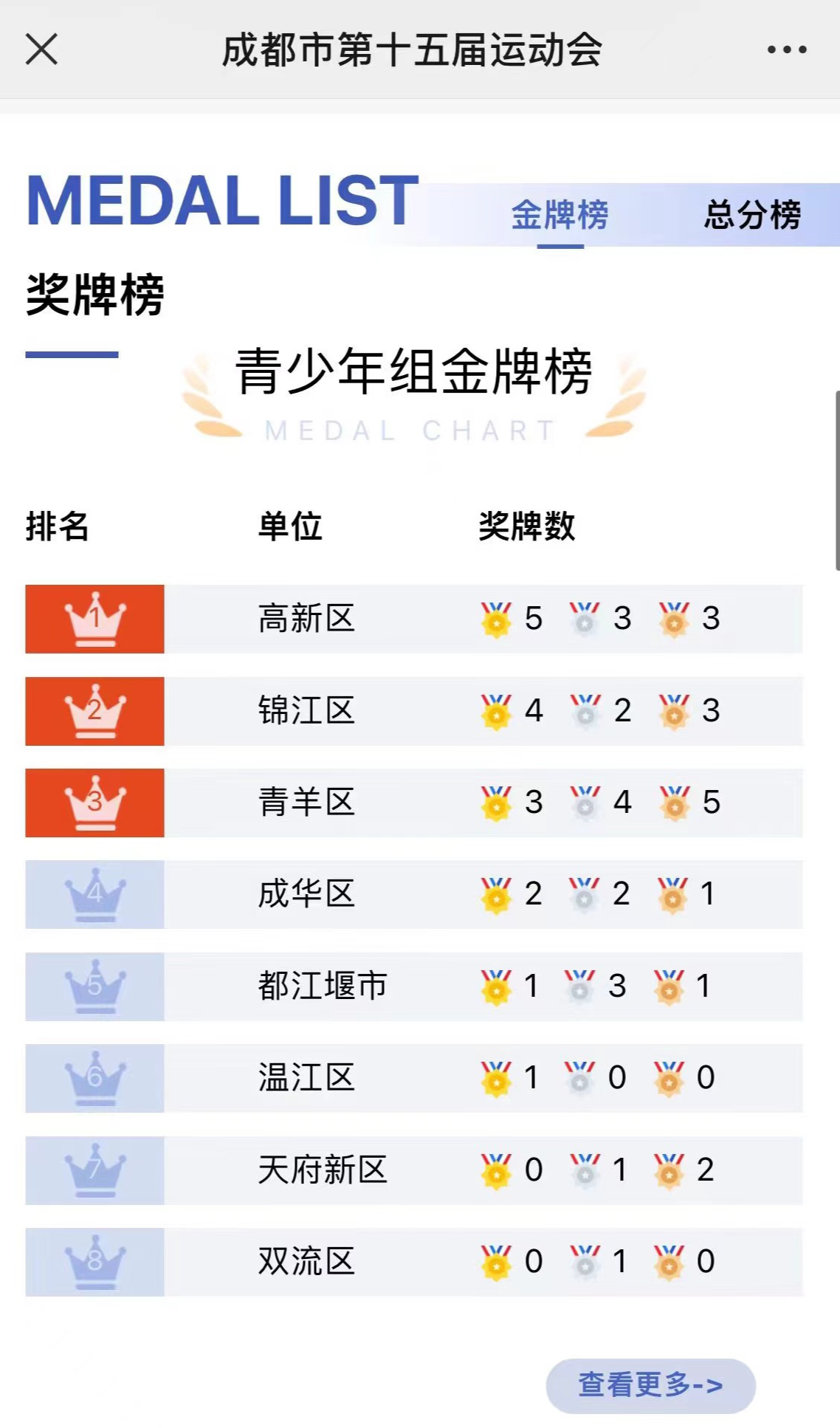Screen dimensions: 840x1428
Task: Open the three-dot overflow menu
Action: coord(787,49)
